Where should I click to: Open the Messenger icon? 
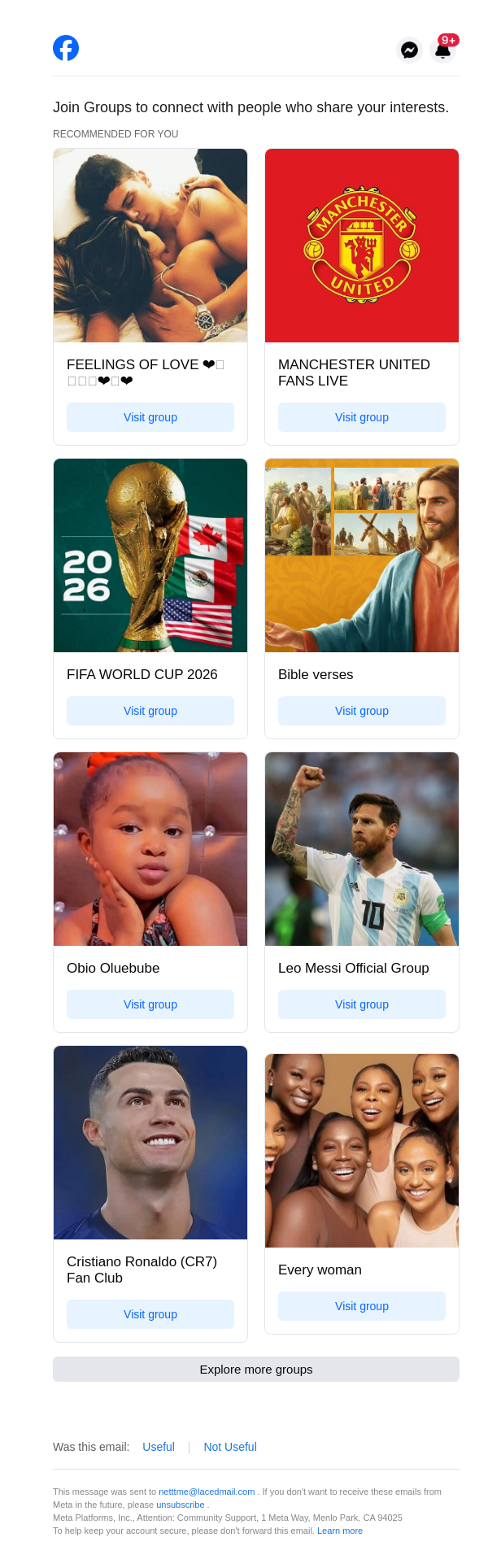click(410, 50)
